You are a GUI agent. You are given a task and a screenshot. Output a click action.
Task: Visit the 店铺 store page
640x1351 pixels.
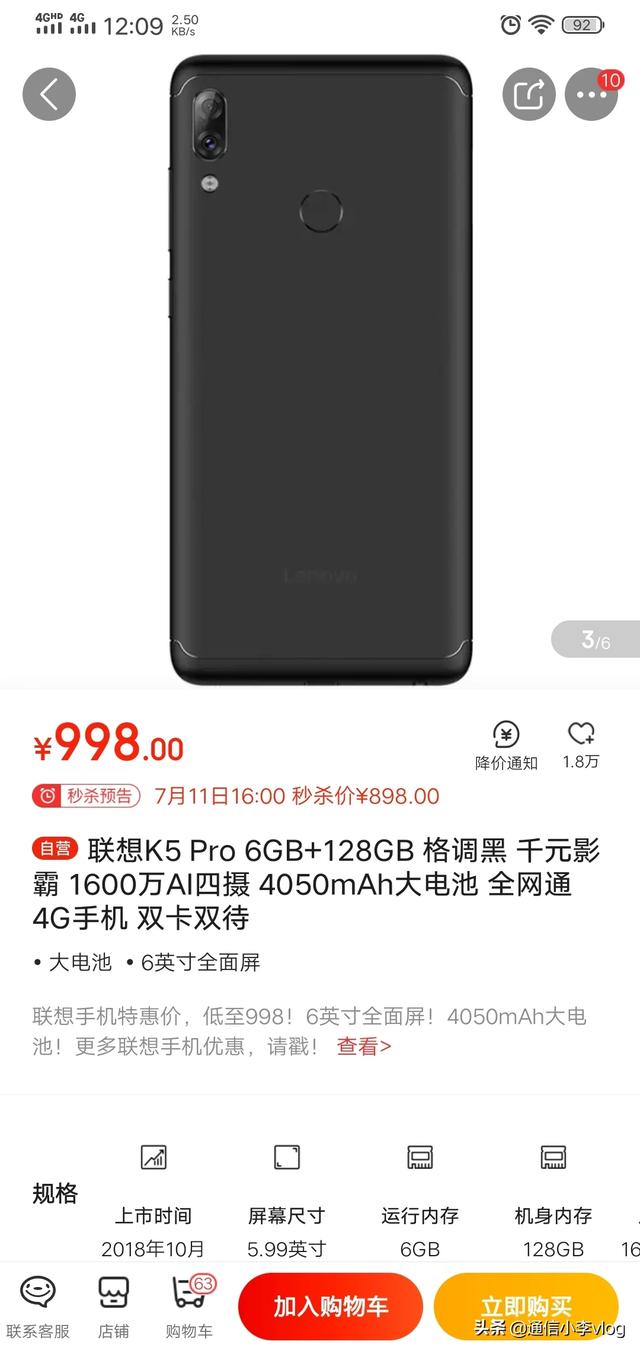pyautogui.click(x=113, y=1306)
